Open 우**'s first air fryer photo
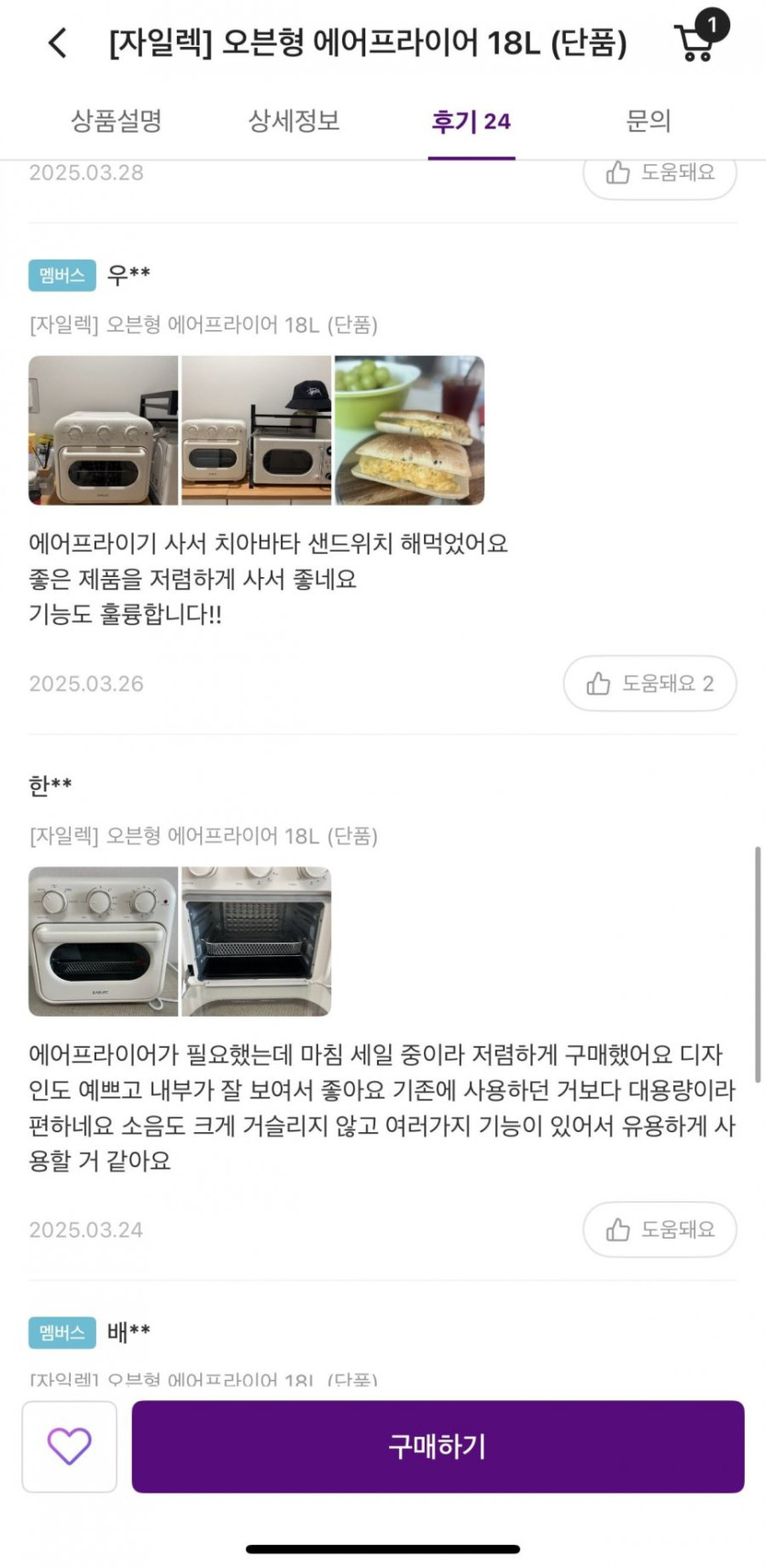This screenshot has width=766, height=1568. click(x=103, y=430)
